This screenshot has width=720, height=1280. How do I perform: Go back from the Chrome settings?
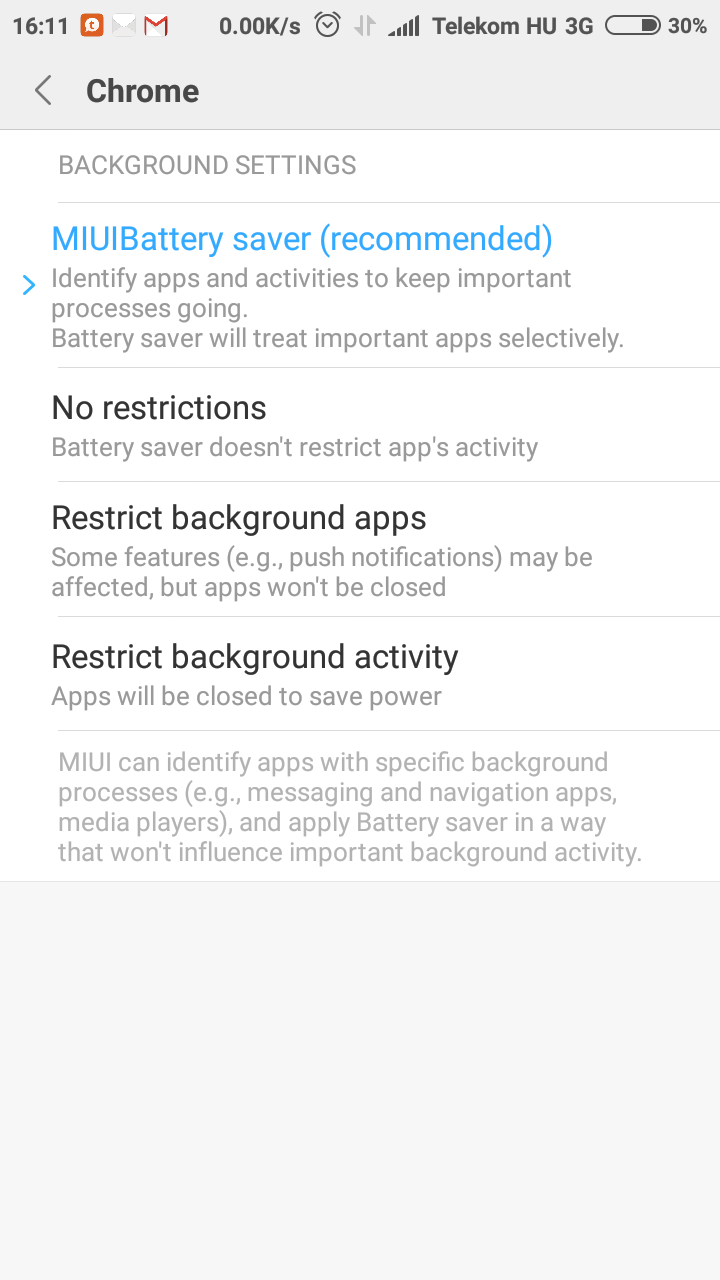43,91
